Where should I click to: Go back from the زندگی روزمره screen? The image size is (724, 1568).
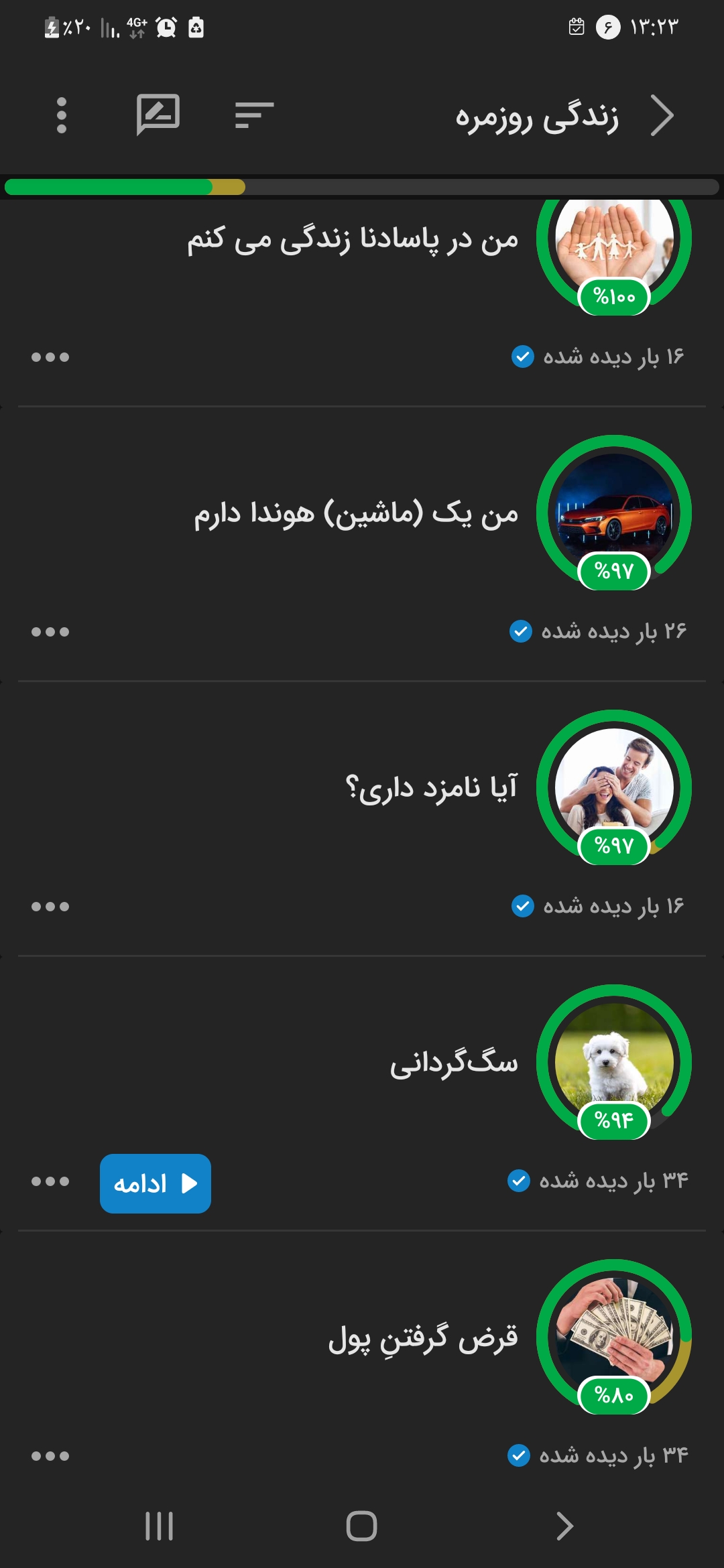tap(662, 116)
